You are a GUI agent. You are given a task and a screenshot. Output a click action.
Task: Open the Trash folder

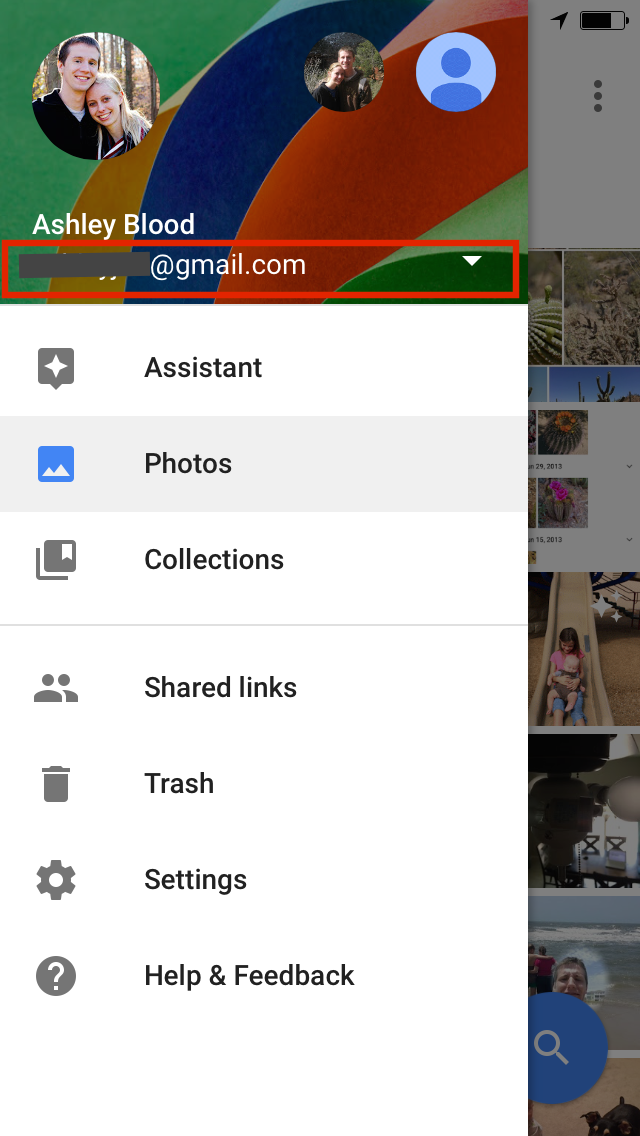click(263, 783)
